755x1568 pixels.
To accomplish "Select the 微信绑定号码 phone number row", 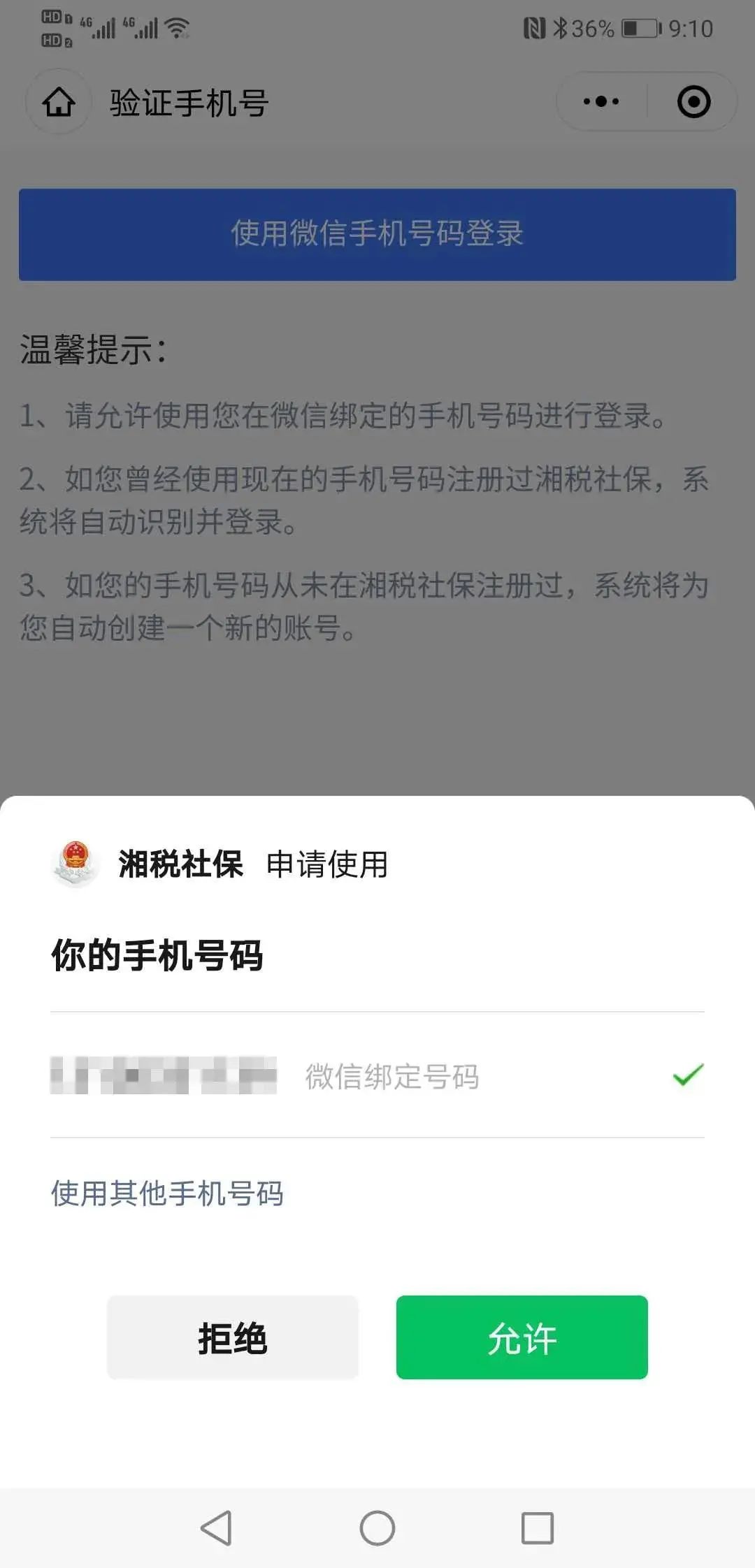I will pos(377,1075).
